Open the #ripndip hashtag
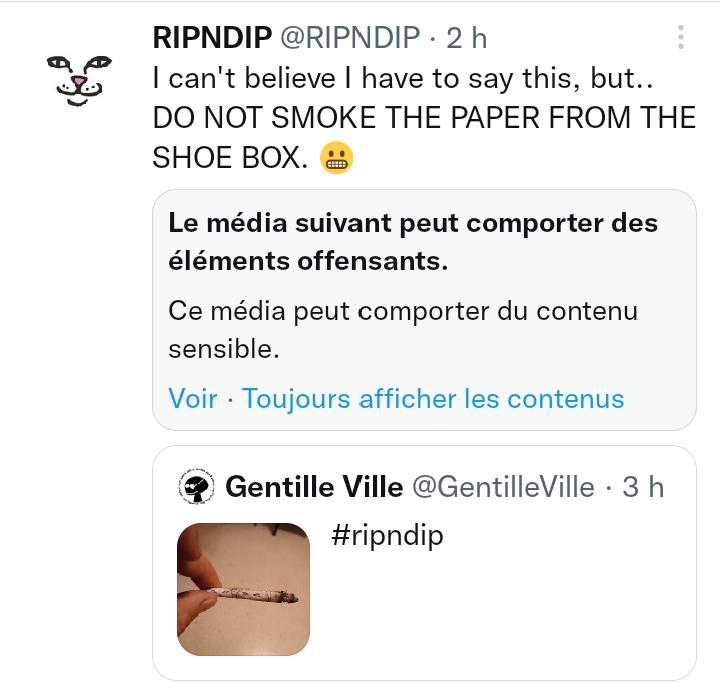Viewport: 720px width, 683px height. pyautogui.click(x=386, y=534)
